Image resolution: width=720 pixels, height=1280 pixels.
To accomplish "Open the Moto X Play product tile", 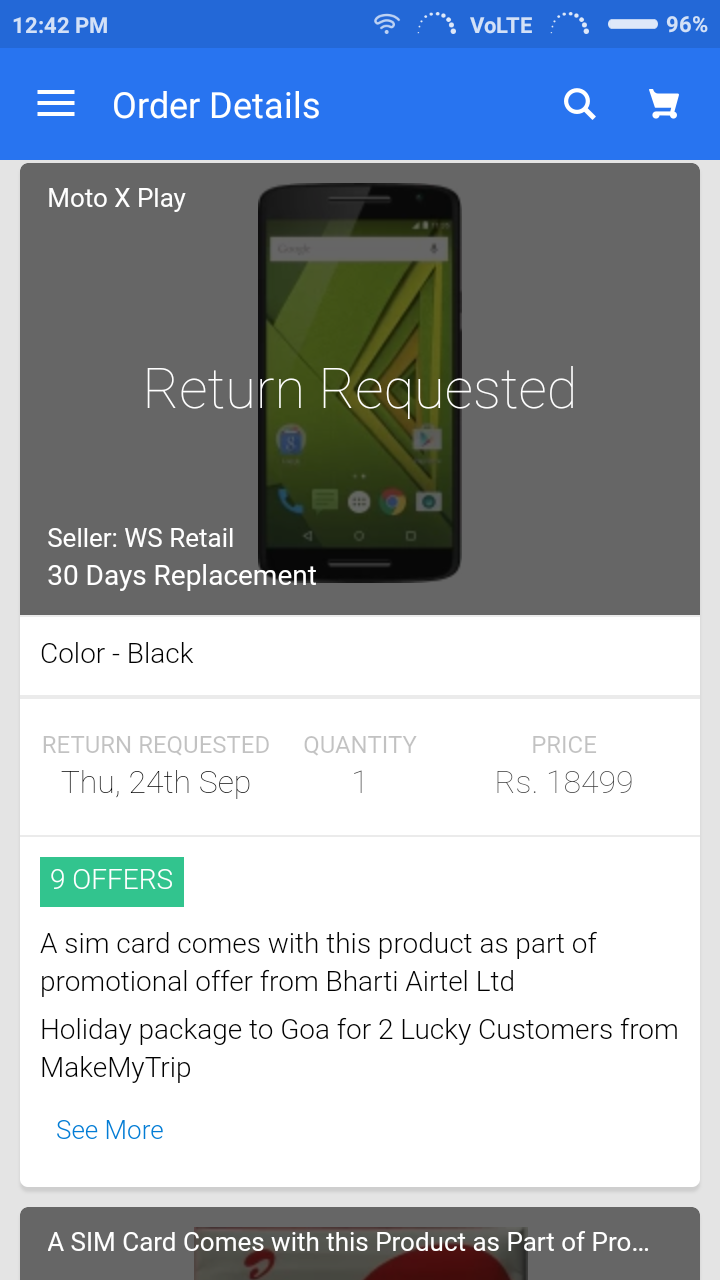I will pyautogui.click(x=360, y=390).
